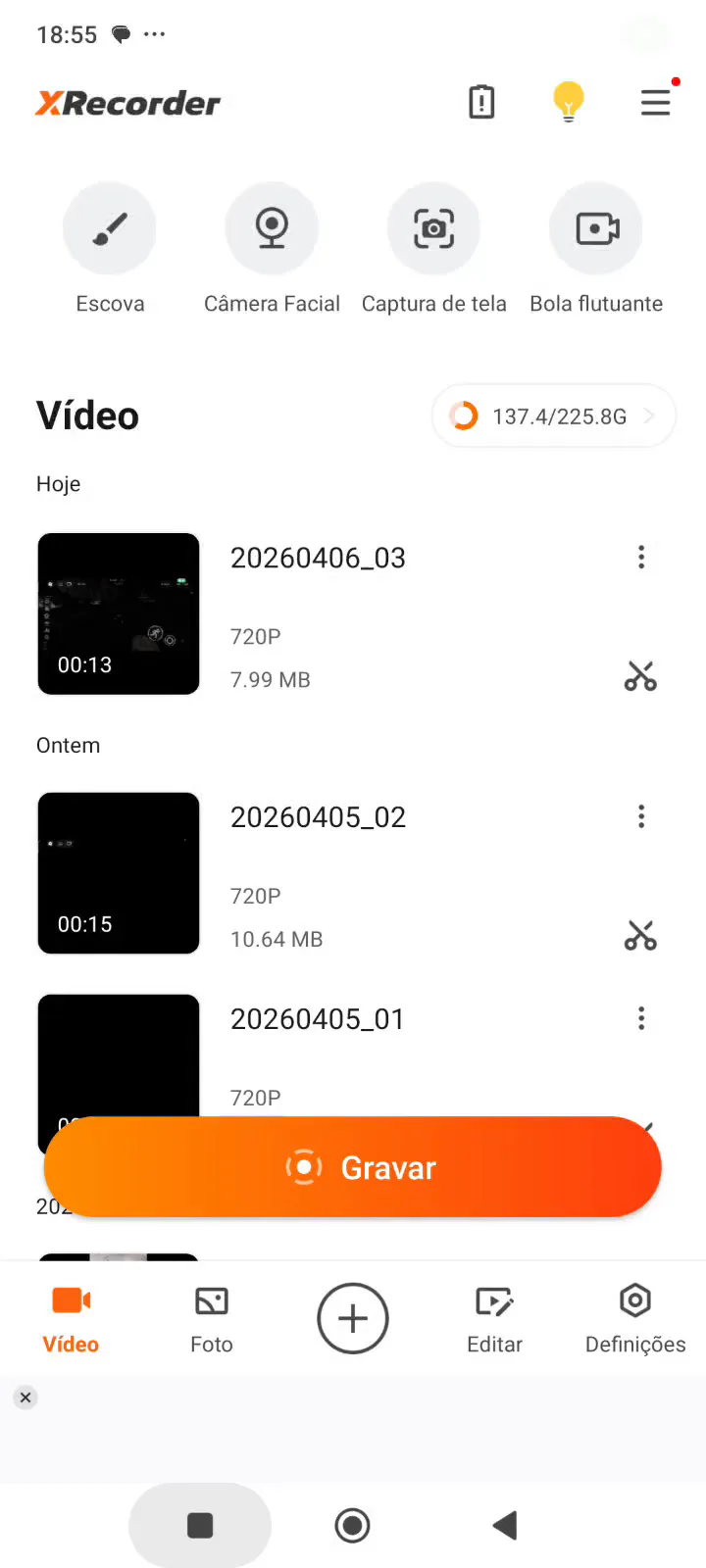
Task: Open more options for 20260405_02
Action: tap(641, 817)
